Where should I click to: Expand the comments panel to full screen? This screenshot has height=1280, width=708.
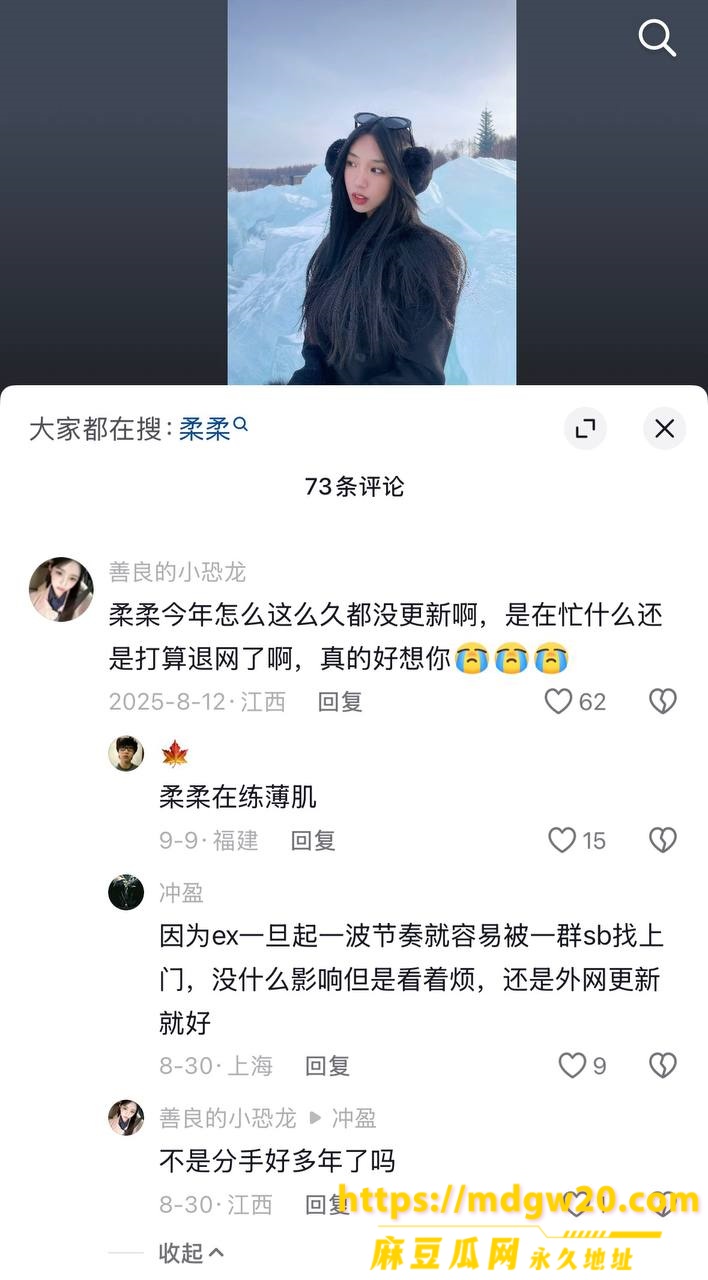(x=585, y=429)
